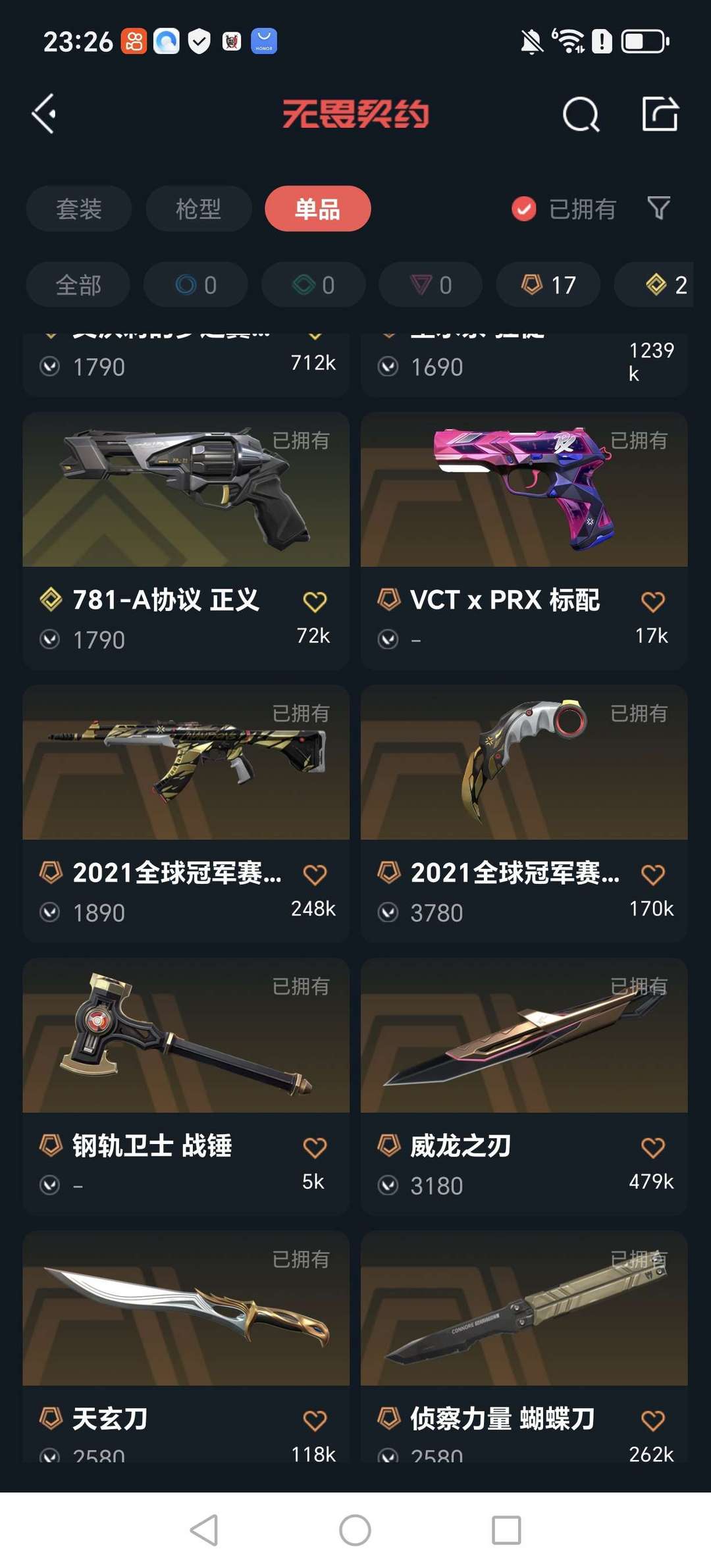Open the 钢轨卫士 战锤 card
711x1568 pixels.
click(186, 1087)
